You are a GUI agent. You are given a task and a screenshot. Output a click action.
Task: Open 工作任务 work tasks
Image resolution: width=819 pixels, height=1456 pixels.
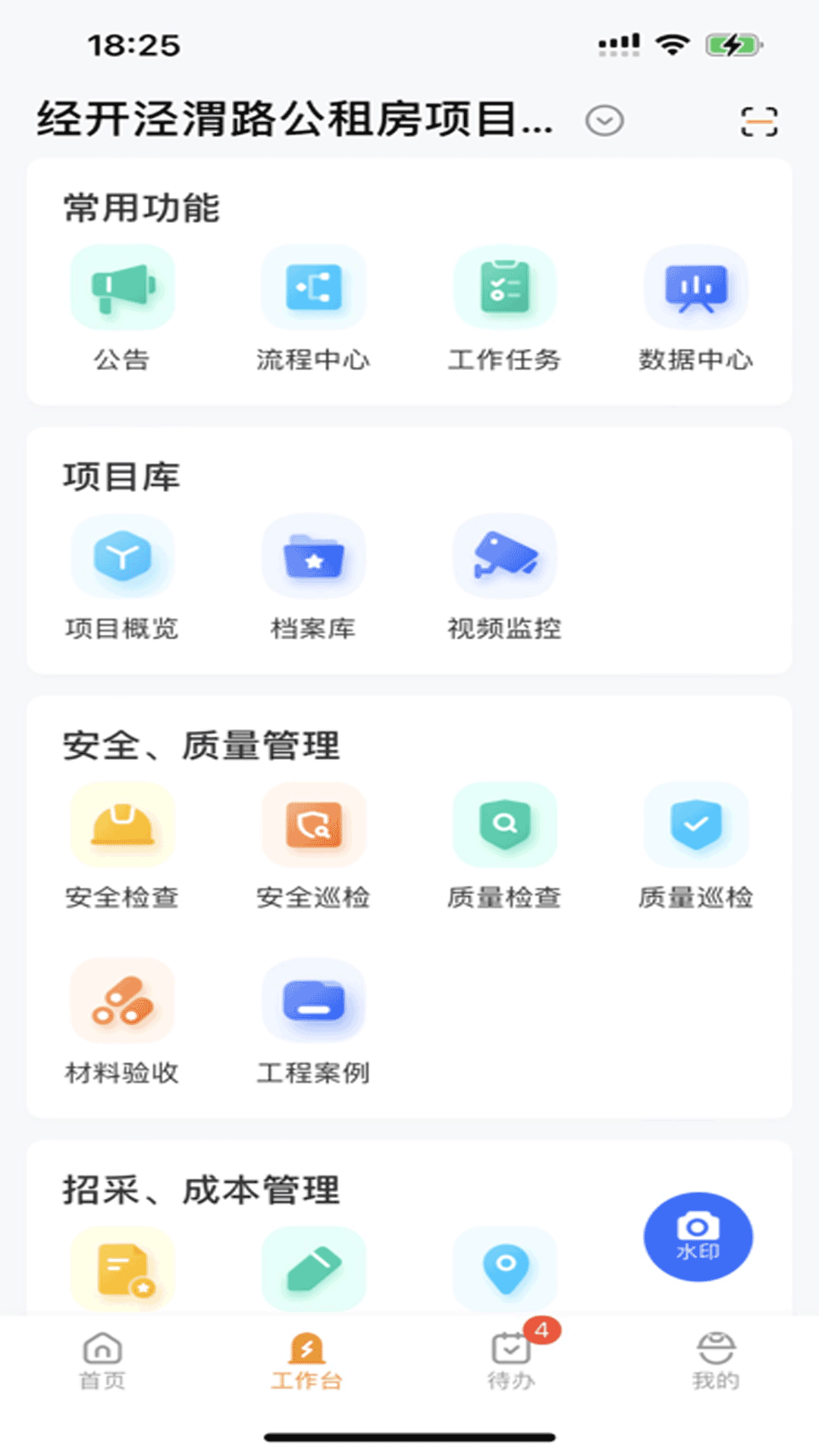point(505,287)
